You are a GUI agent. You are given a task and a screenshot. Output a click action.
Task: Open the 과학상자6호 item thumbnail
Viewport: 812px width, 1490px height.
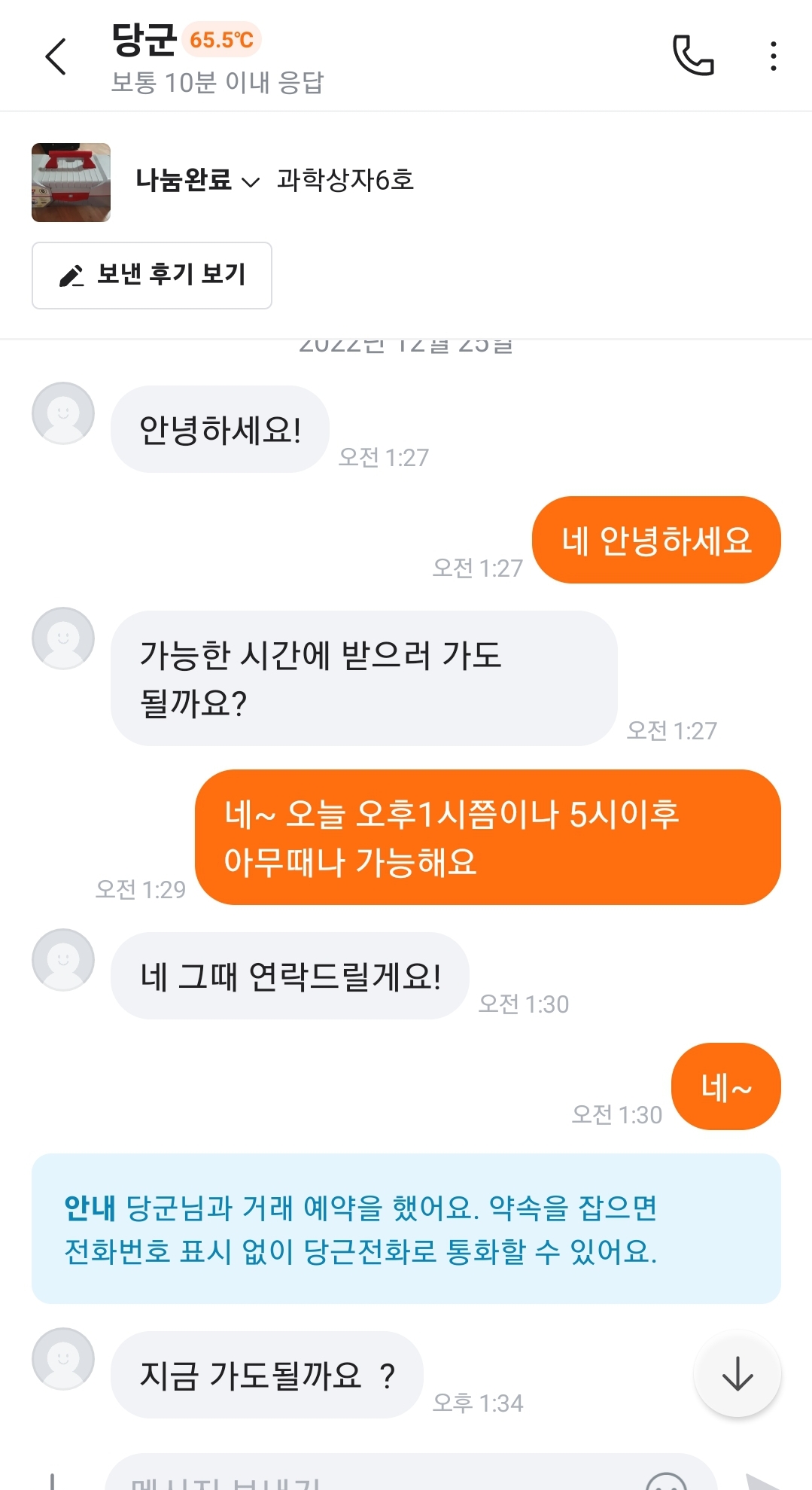click(71, 182)
